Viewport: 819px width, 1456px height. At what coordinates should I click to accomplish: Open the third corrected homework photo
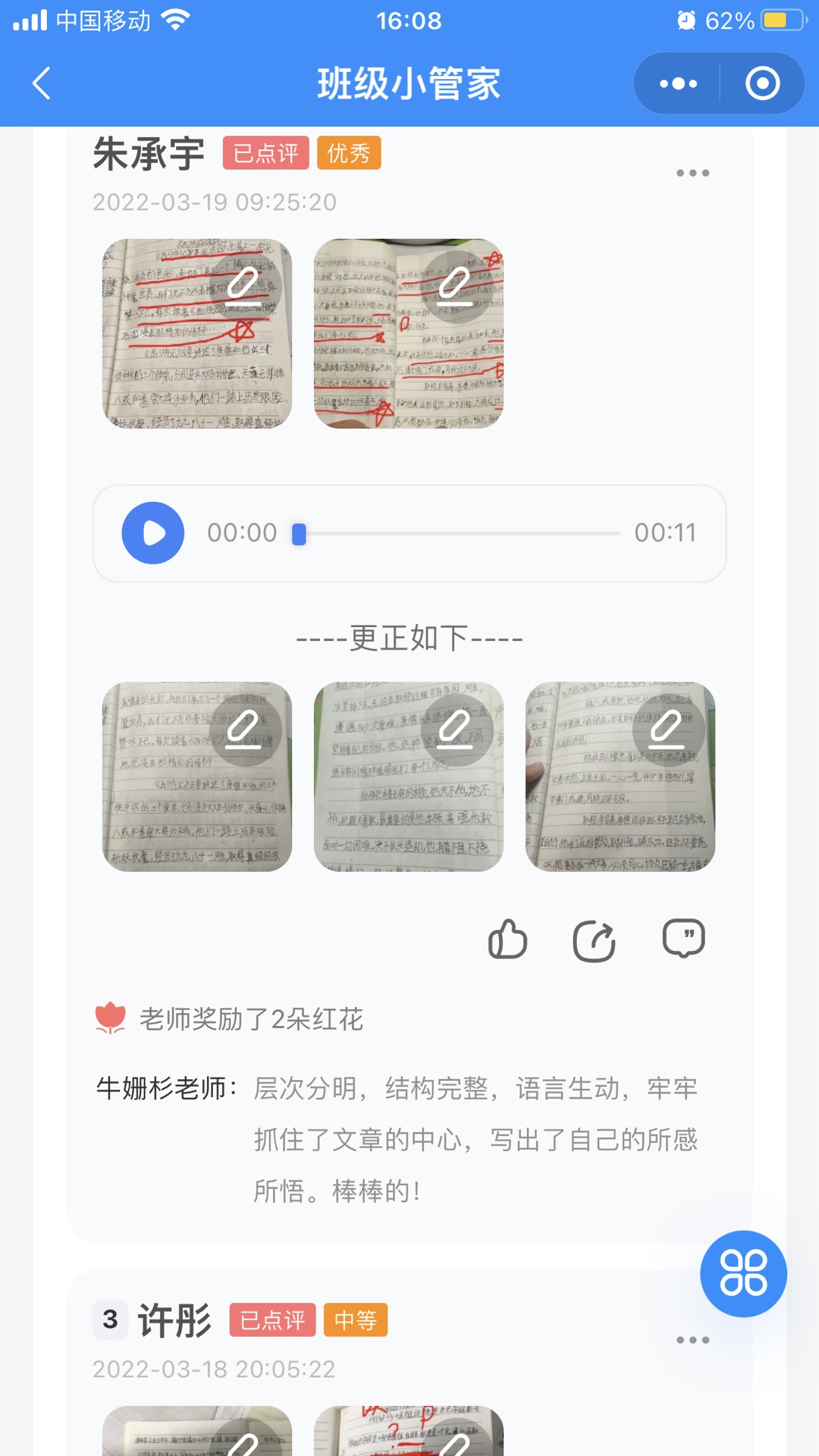(x=620, y=777)
